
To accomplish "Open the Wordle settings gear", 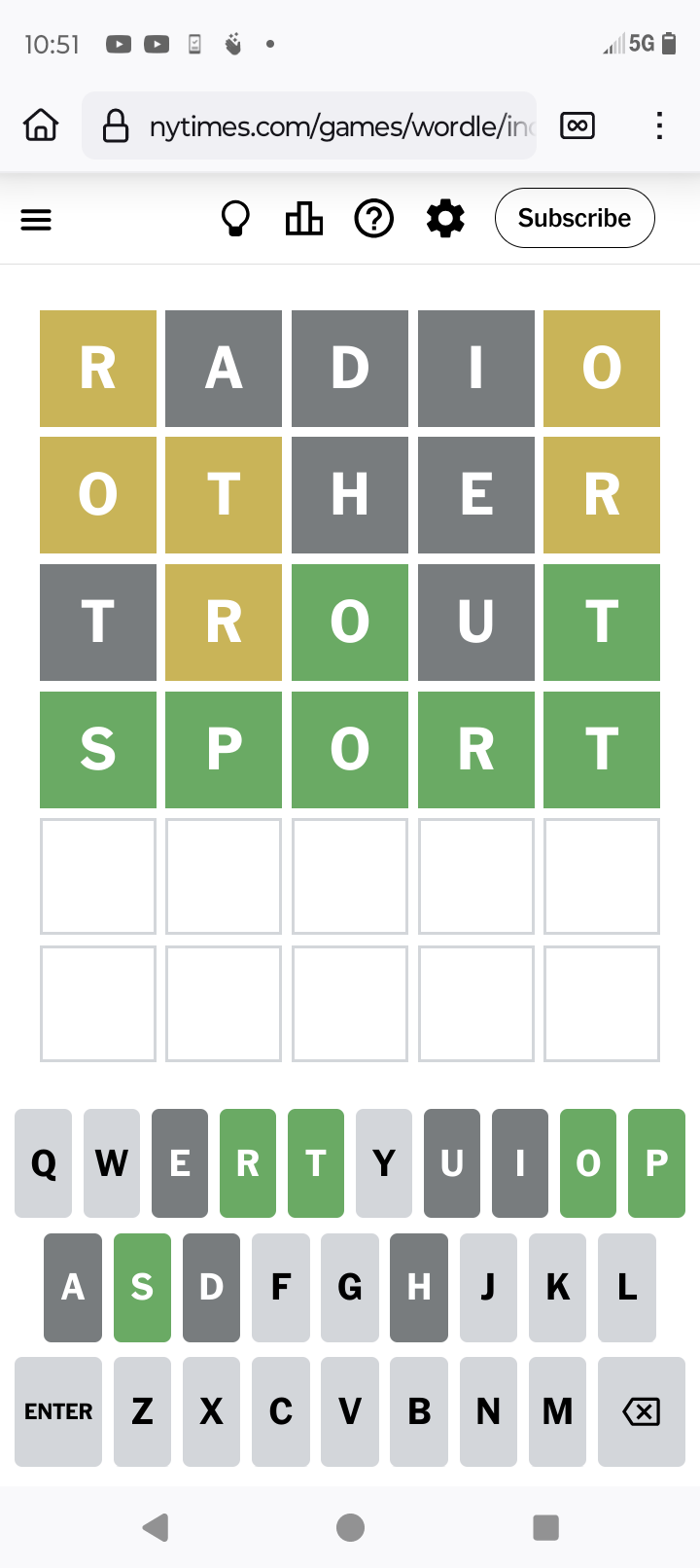I will pyautogui.click(x=445, y=219).
